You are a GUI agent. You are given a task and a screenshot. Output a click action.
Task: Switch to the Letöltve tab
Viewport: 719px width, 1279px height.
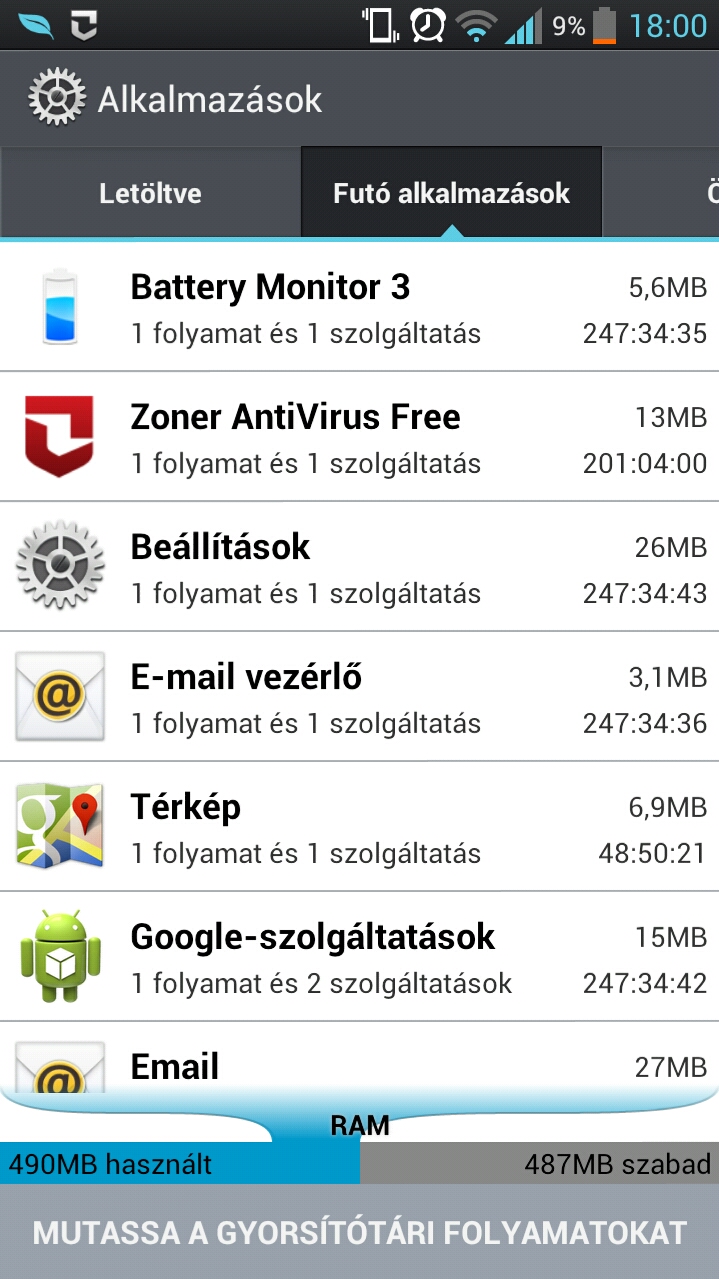tap(150, 193)
